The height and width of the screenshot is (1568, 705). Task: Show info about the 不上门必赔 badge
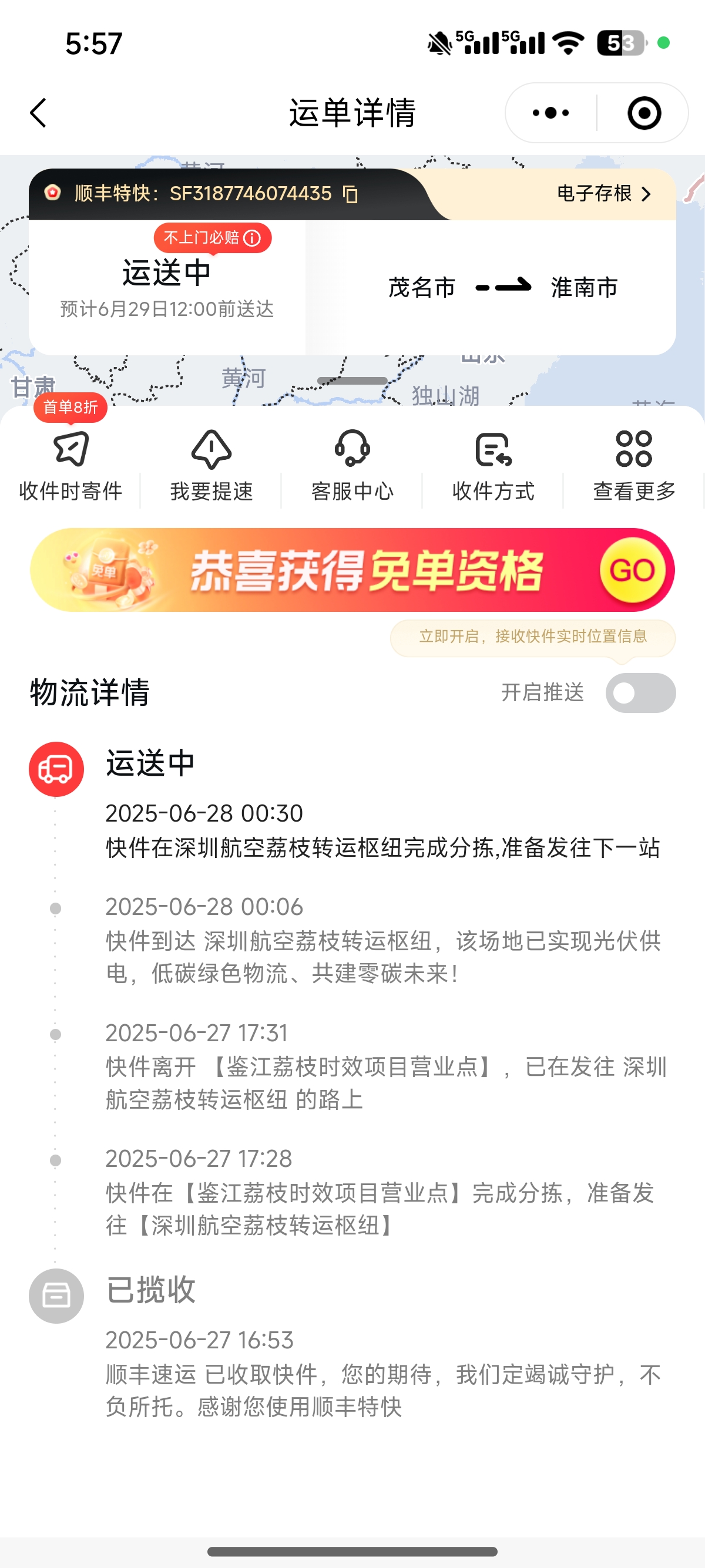tap(252, 238)
